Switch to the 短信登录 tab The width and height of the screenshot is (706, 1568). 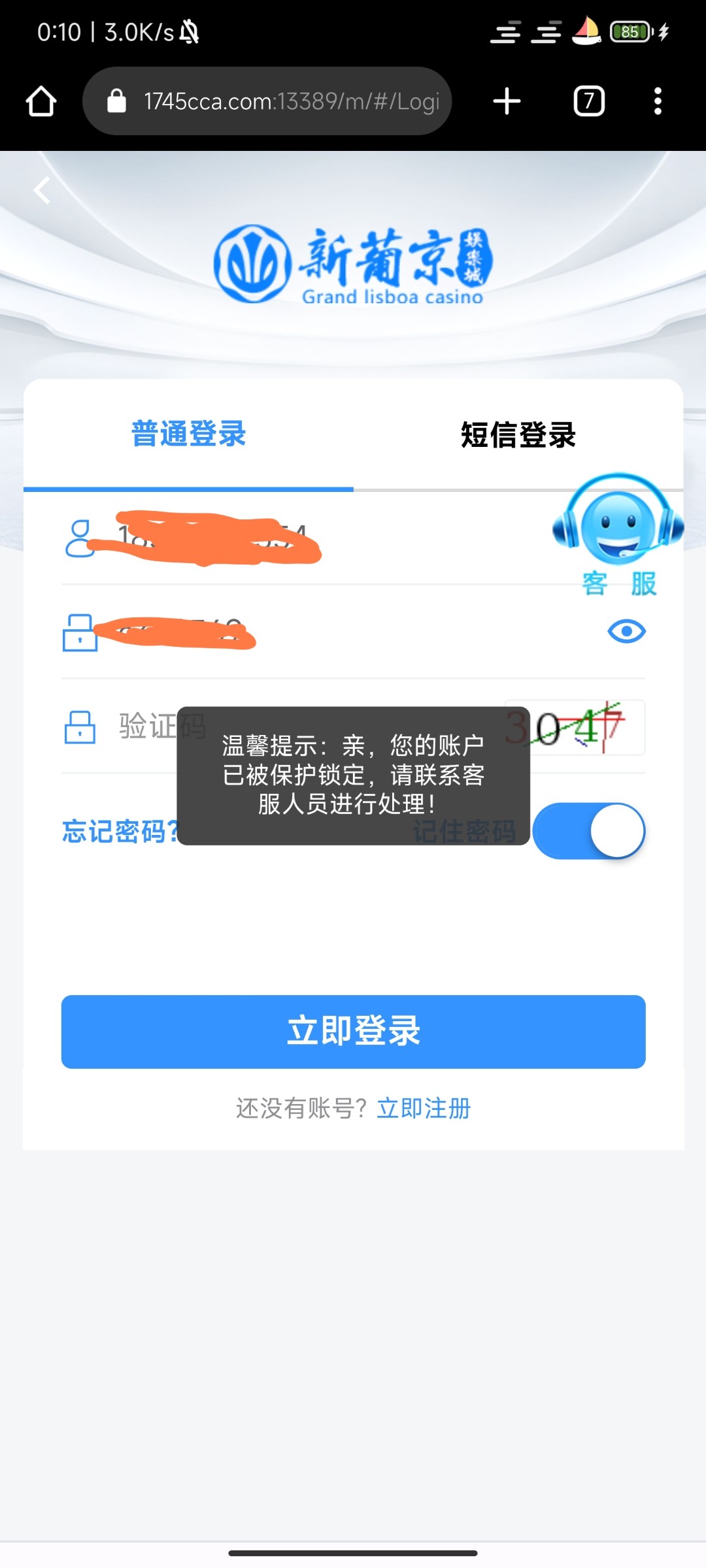click(518, 435)
